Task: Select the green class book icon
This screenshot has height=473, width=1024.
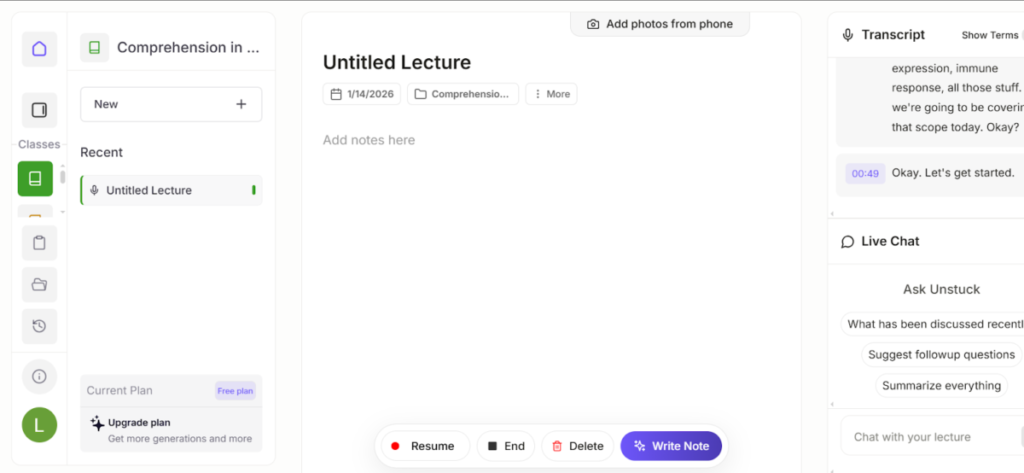Action: click(35, 179)
